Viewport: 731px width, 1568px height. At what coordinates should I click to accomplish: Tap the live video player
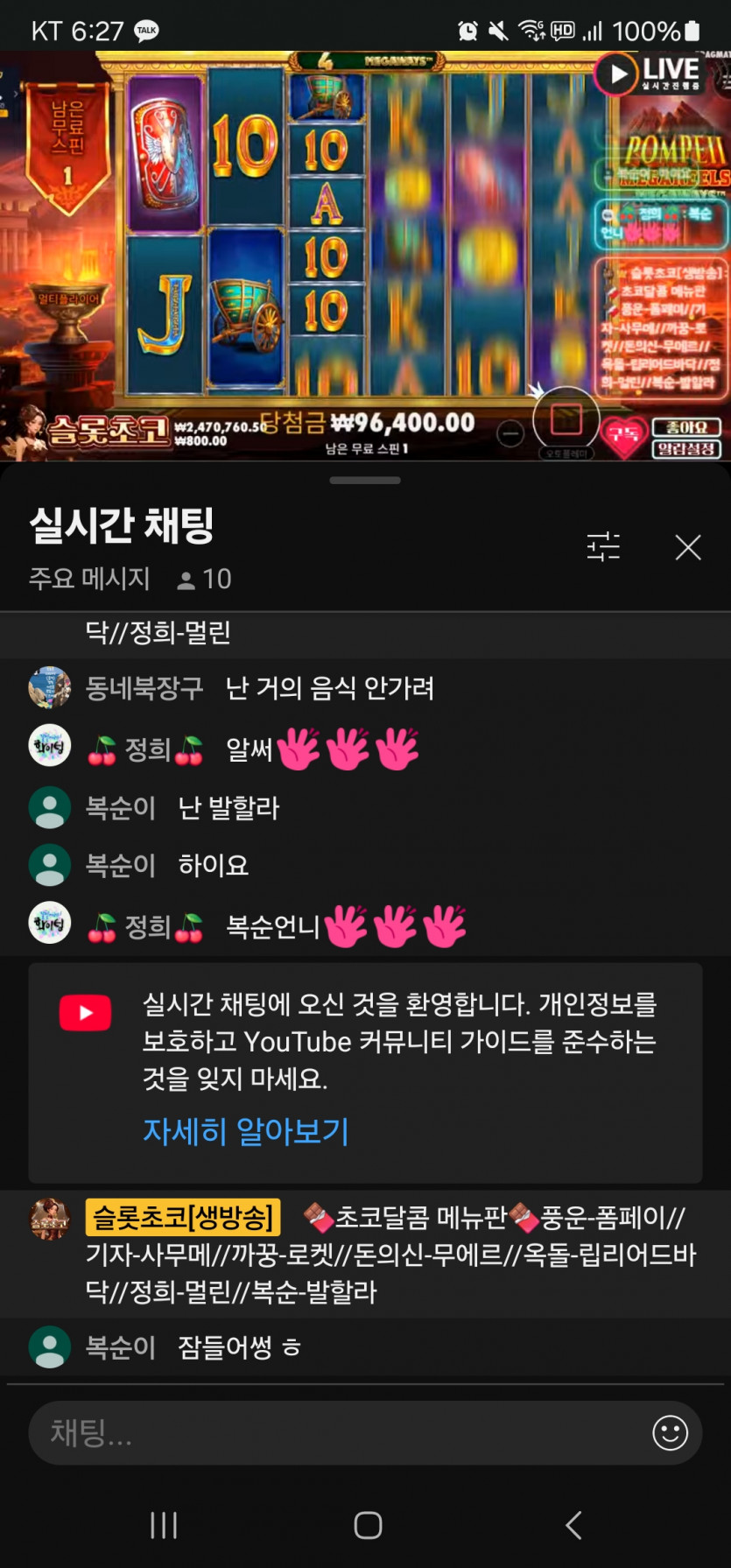365,254
